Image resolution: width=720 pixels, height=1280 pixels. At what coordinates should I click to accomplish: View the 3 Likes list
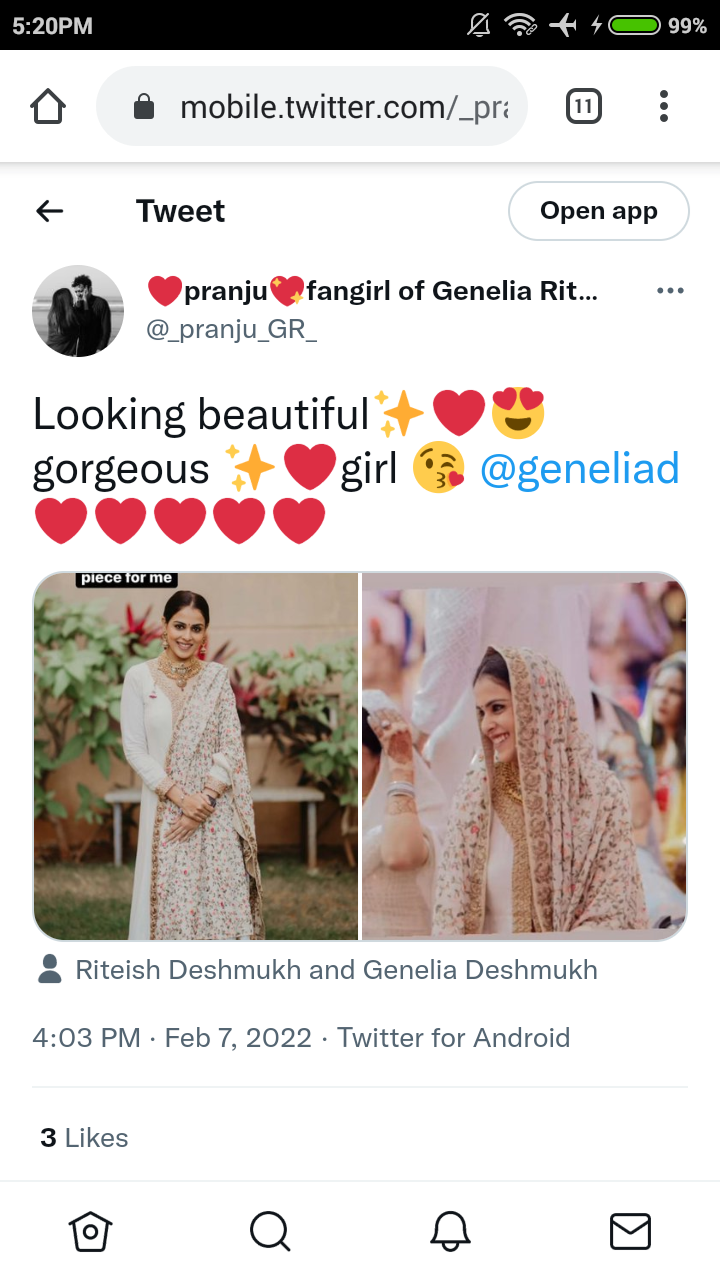pyautogui.click(x=85, y=1138)
